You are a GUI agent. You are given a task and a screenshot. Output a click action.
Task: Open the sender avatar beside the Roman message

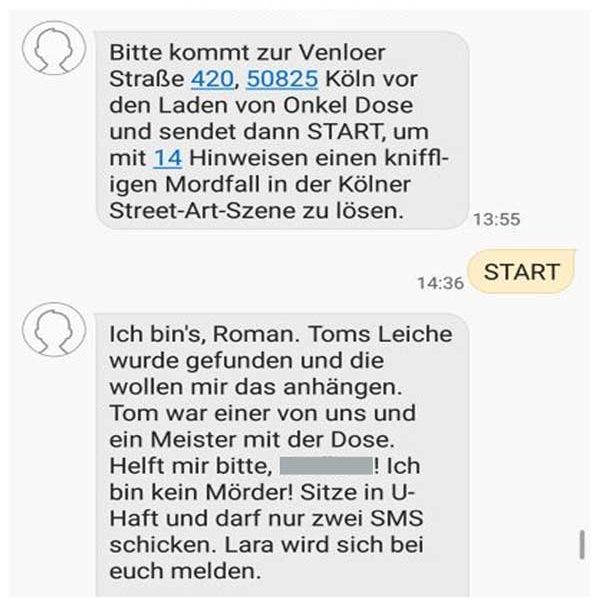pos(53,333)
